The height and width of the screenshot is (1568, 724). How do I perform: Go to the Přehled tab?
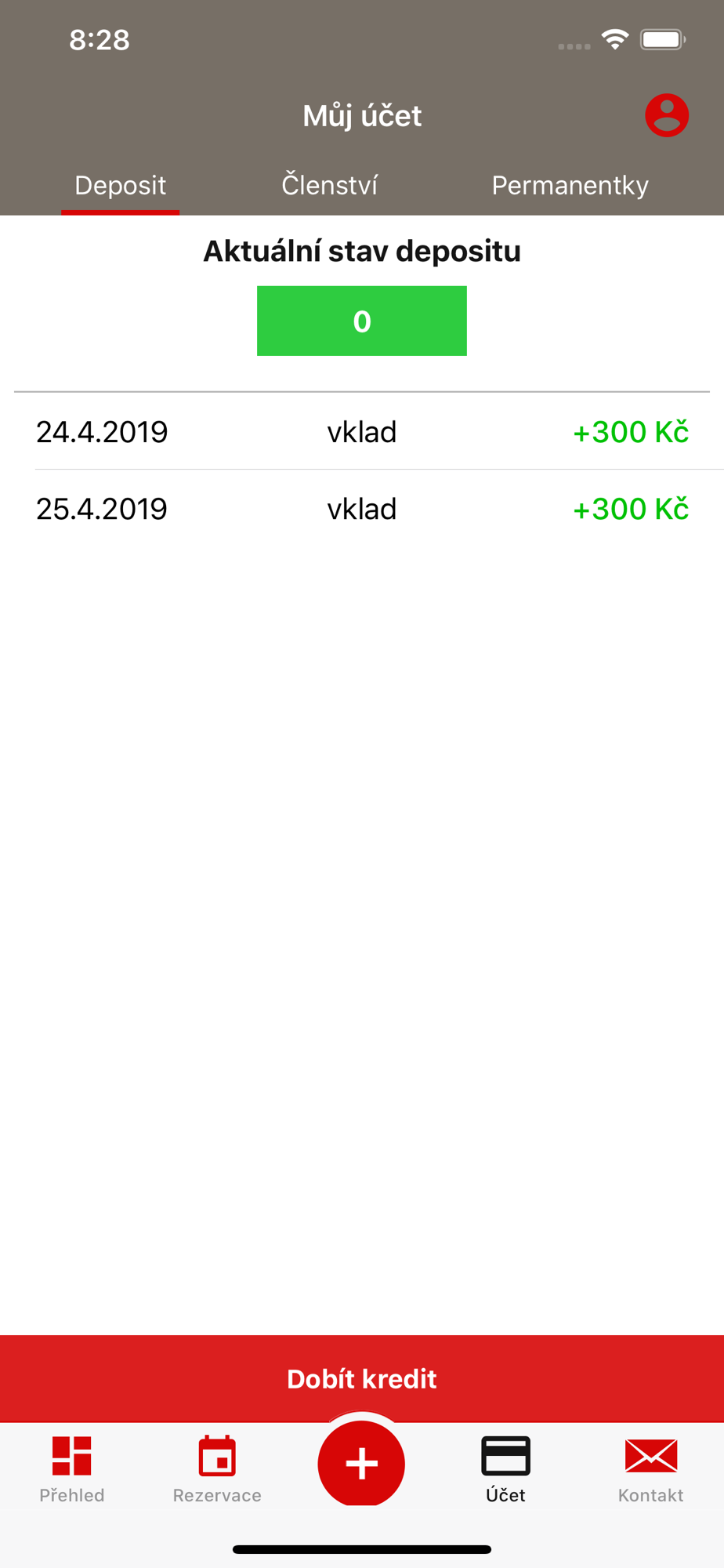tap(72, 1469)
